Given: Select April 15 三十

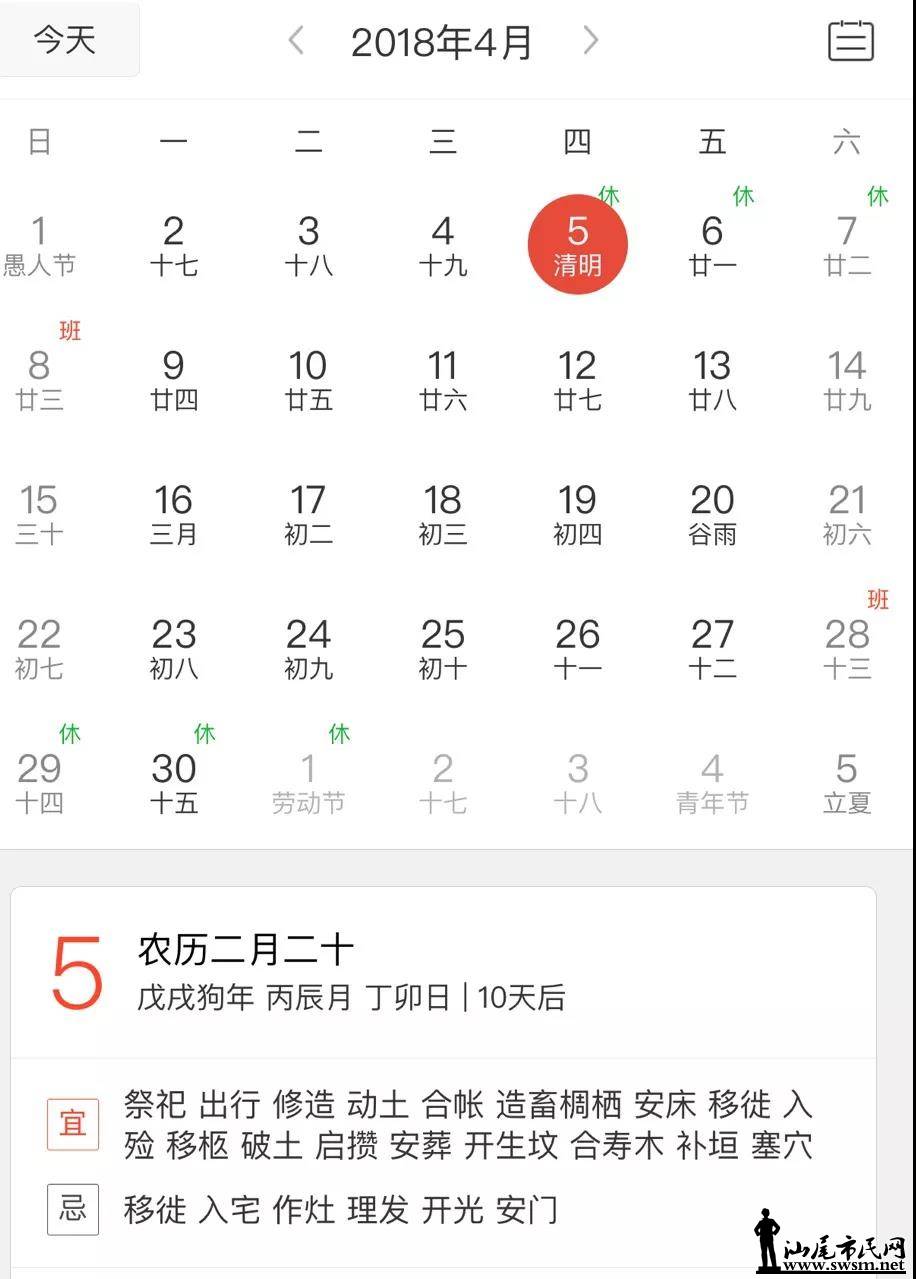Looking at the screenshot, I should (39, 514).
